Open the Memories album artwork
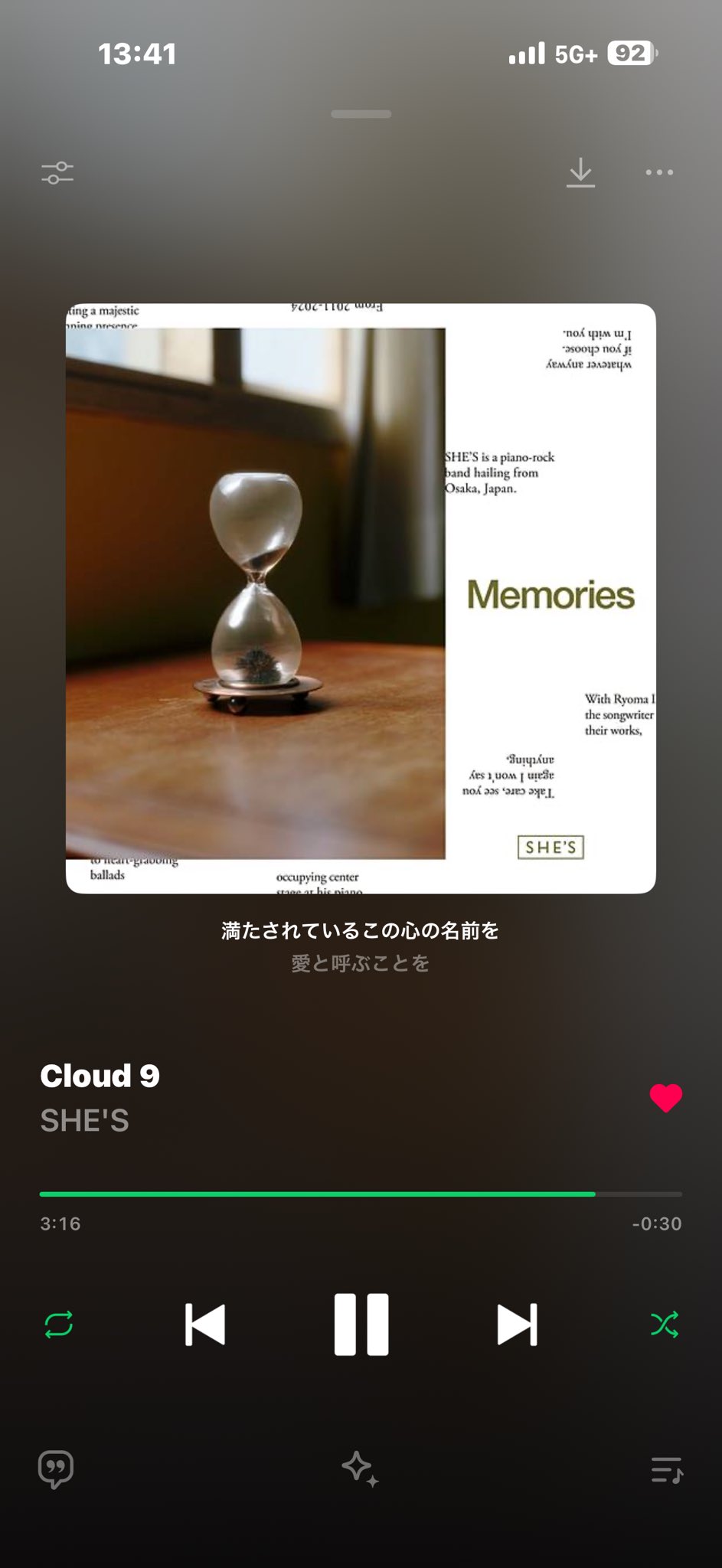This screenshot has height=1568, width=722. click(361, 598)
